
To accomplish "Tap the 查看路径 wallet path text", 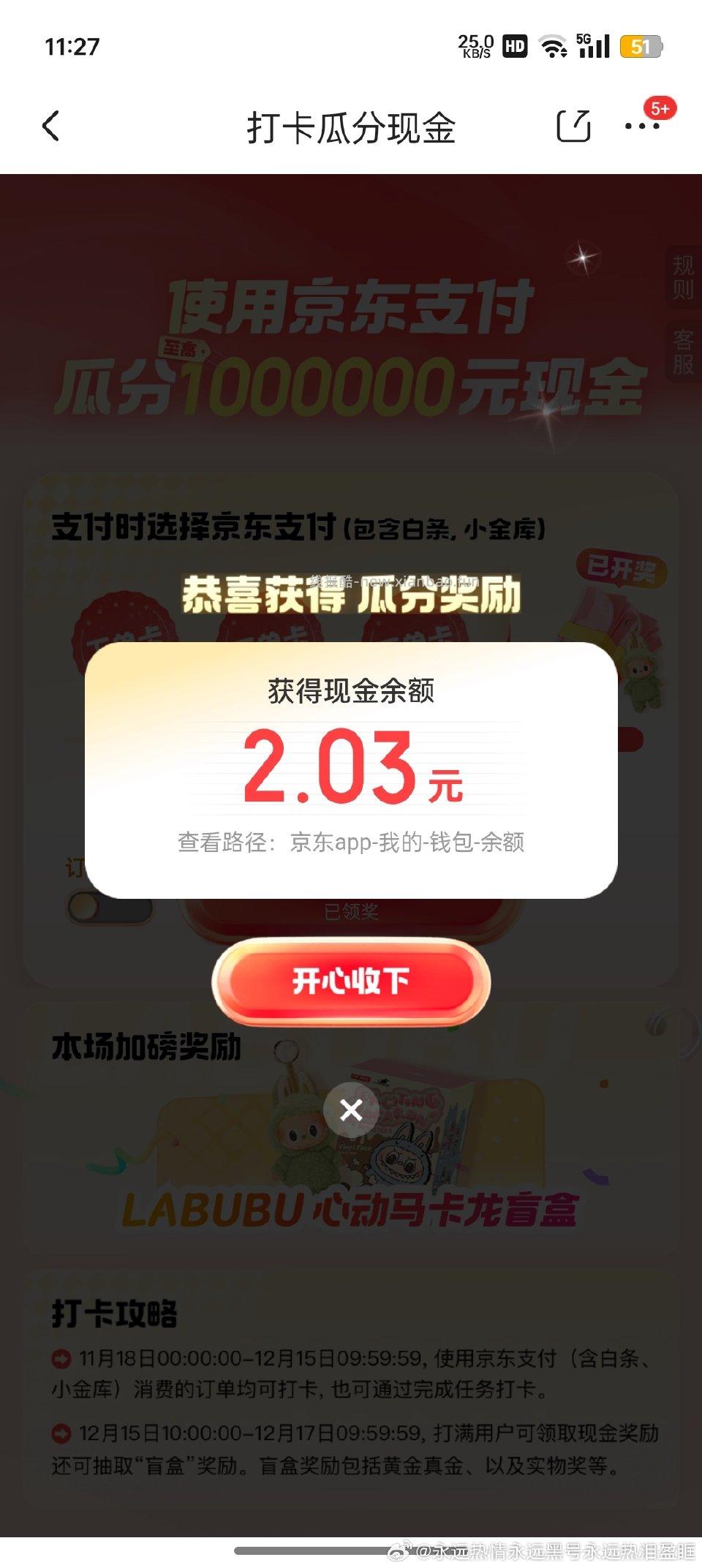I will pos(351,843).
